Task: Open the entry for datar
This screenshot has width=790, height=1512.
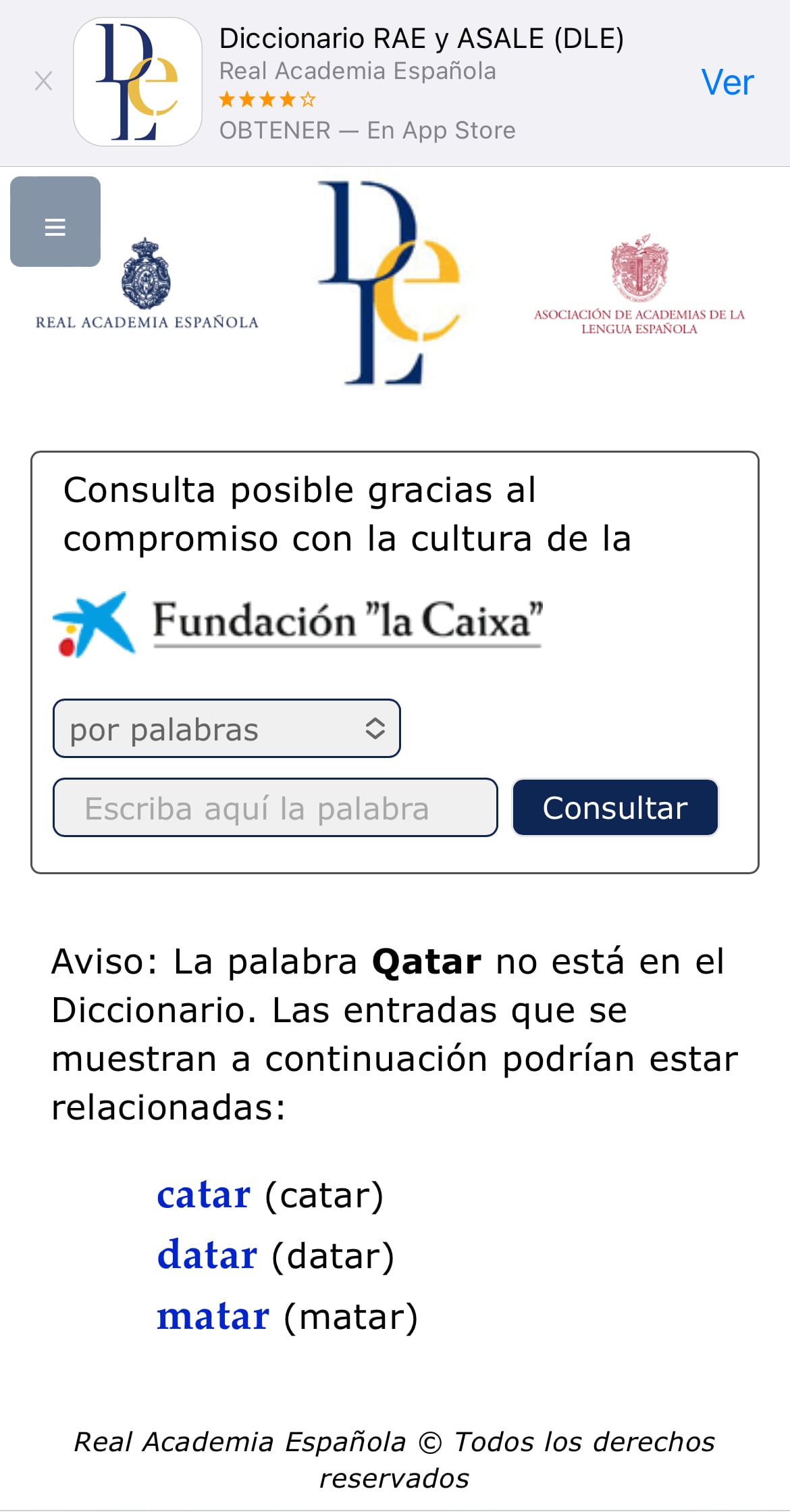Action: coord(207,1255)
